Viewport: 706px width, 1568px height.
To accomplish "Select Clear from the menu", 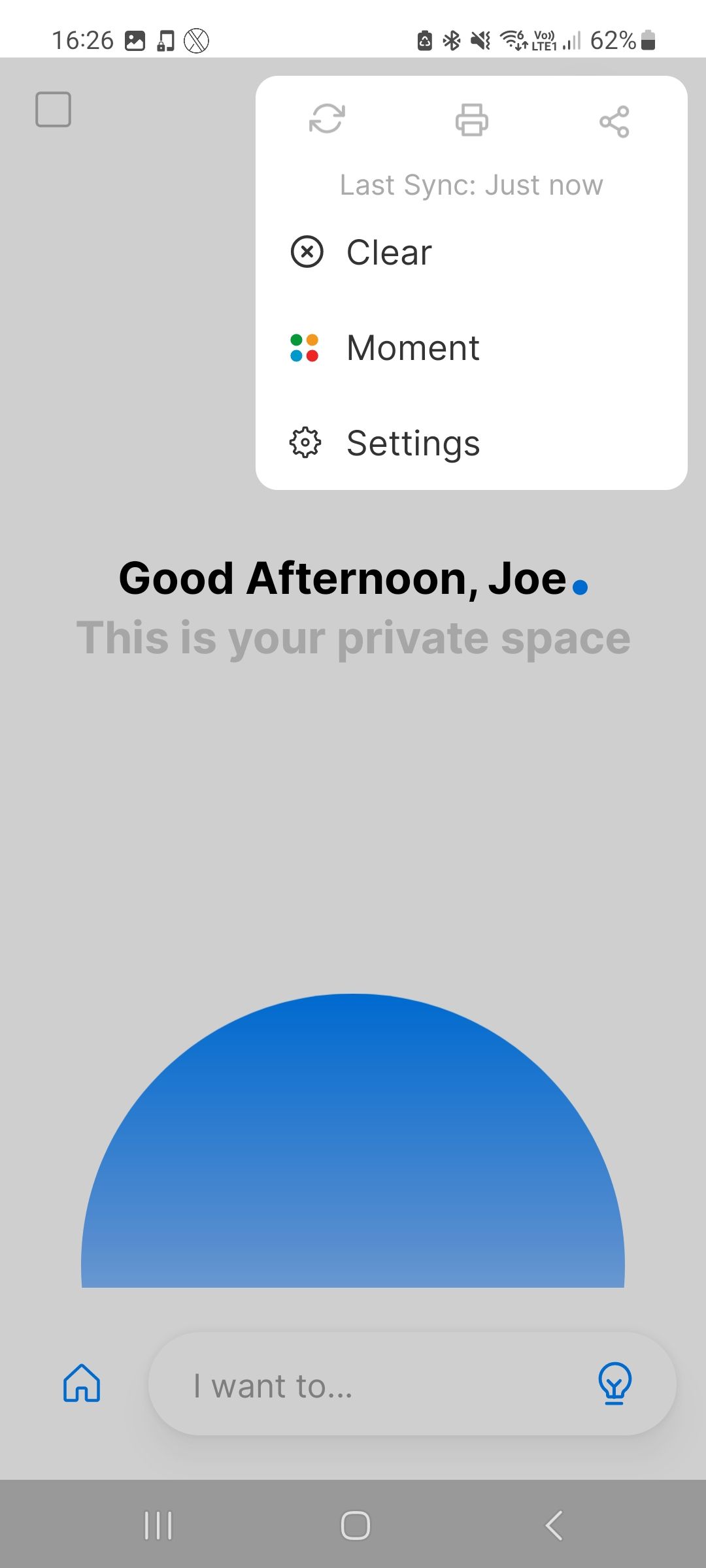I will point(389,252).
